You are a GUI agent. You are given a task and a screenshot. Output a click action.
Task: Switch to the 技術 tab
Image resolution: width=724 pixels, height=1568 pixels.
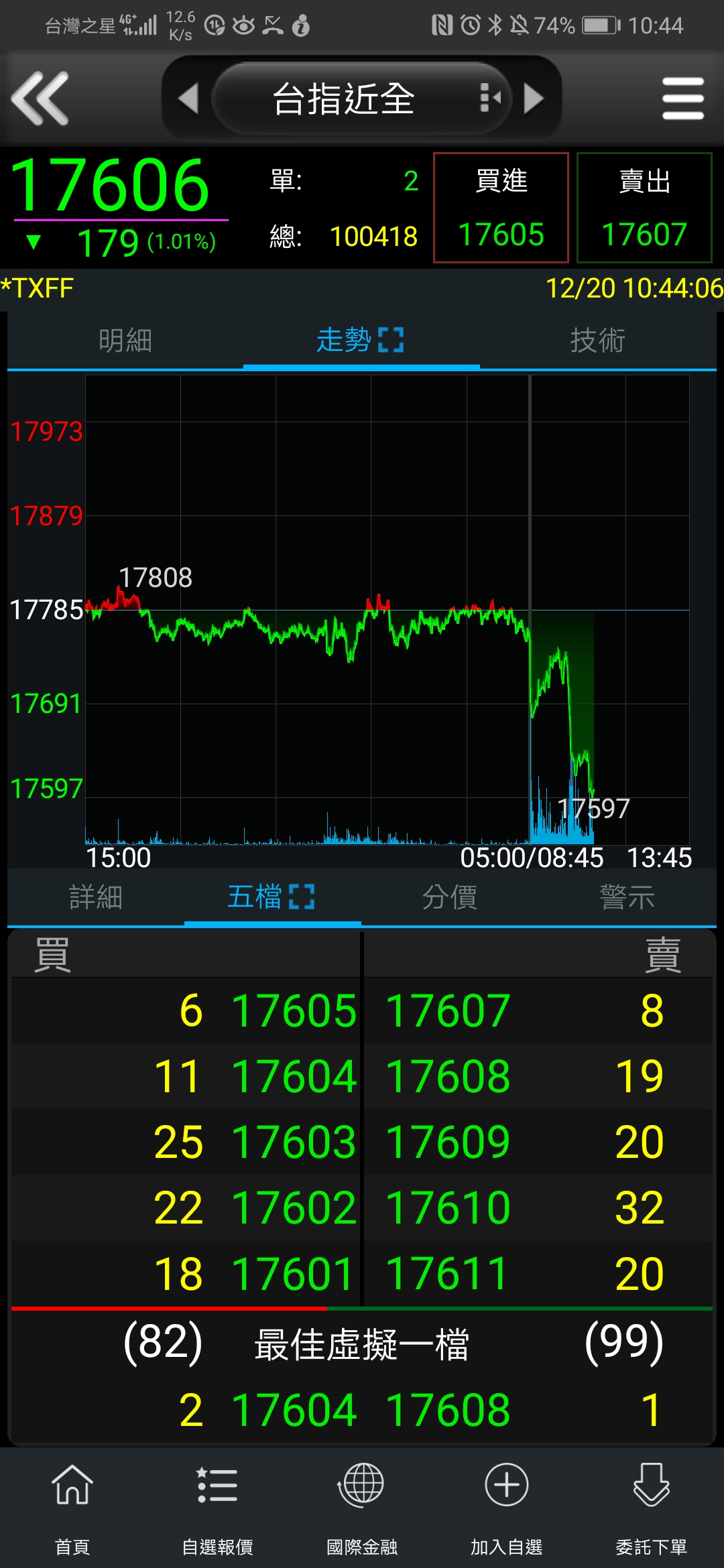(x=597, y=340)
